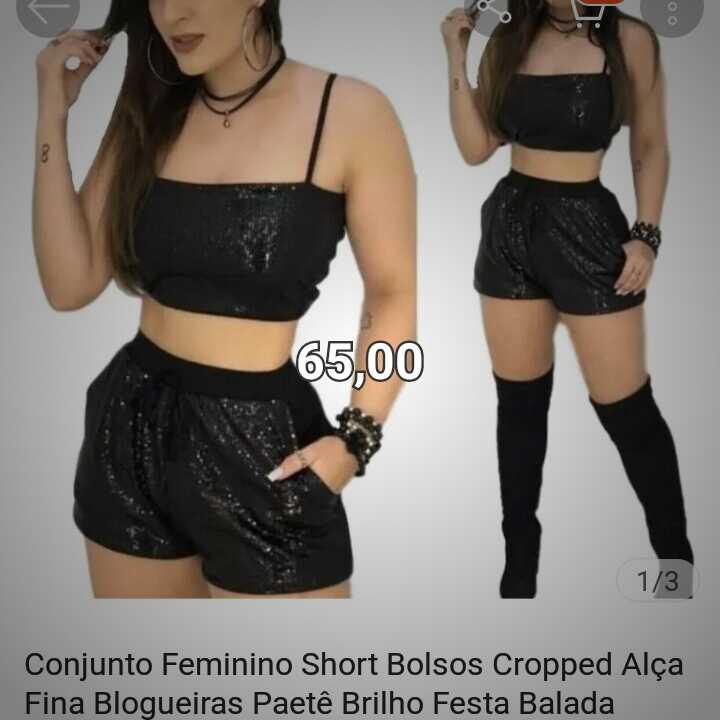Share this product listing
The height and width of the screenshot is (720, 720).
(494, 10)
